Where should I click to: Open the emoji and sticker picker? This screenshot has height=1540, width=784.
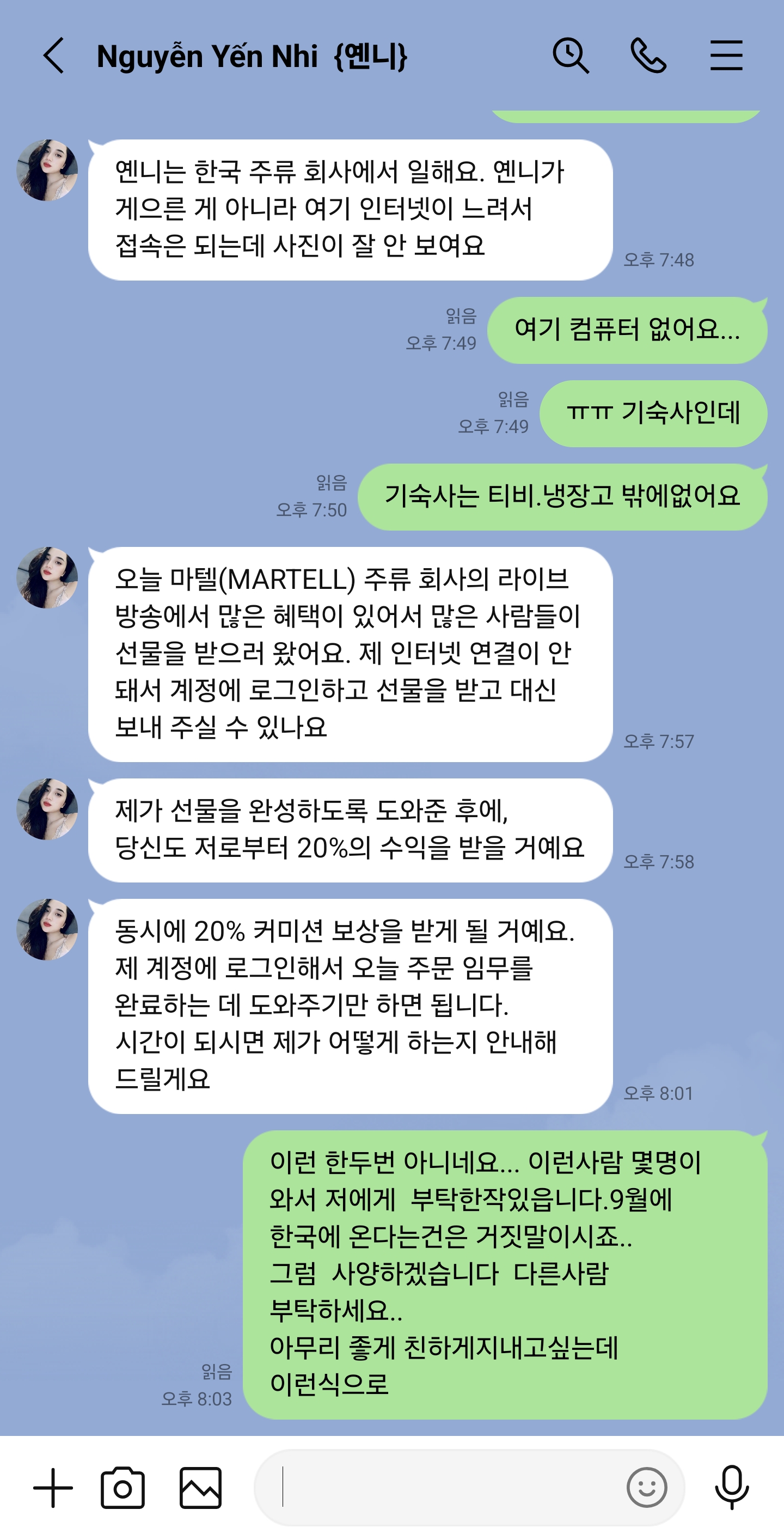click(x=647, y=1487)
